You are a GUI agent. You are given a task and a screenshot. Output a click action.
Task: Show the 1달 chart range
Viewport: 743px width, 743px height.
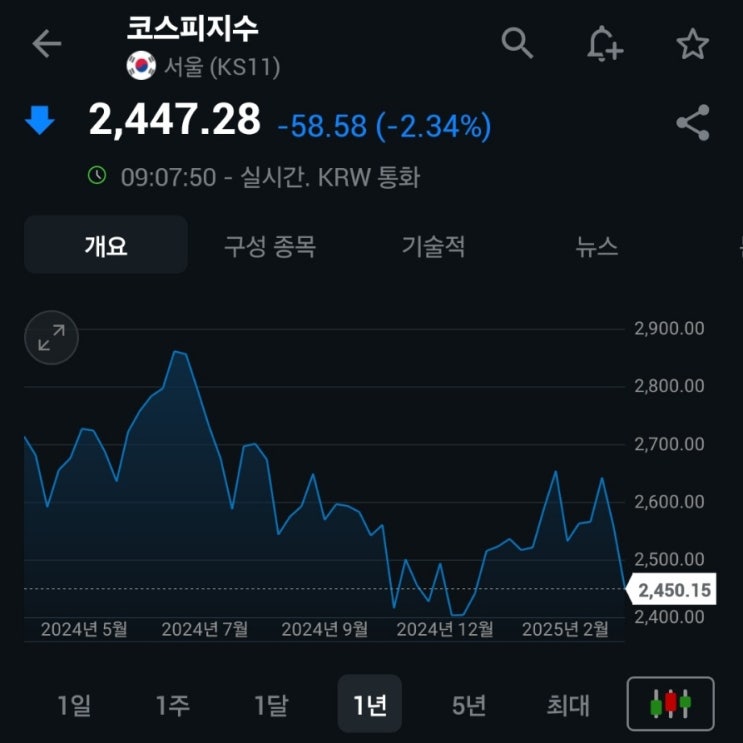pos(270,705)
